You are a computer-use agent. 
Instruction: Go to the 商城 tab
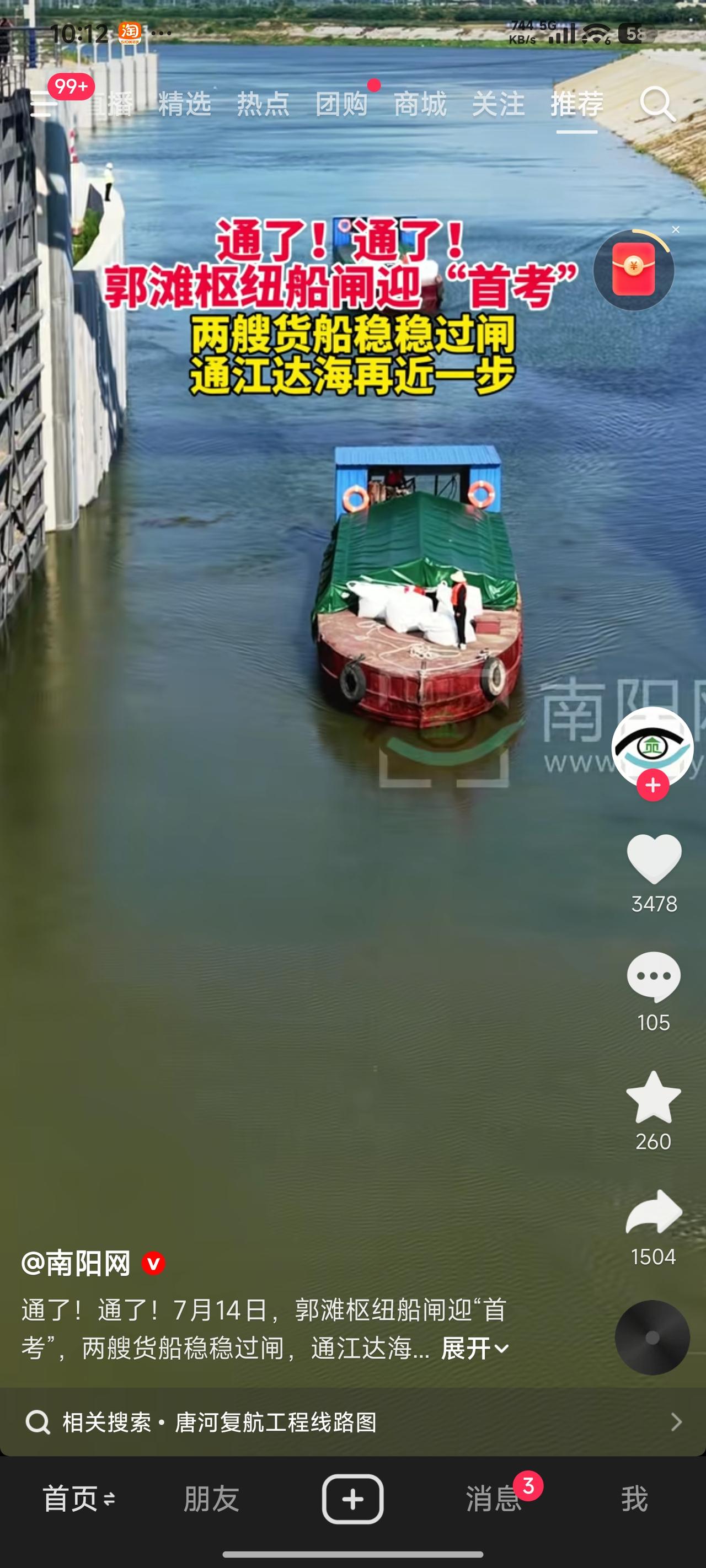coord(420,104)
